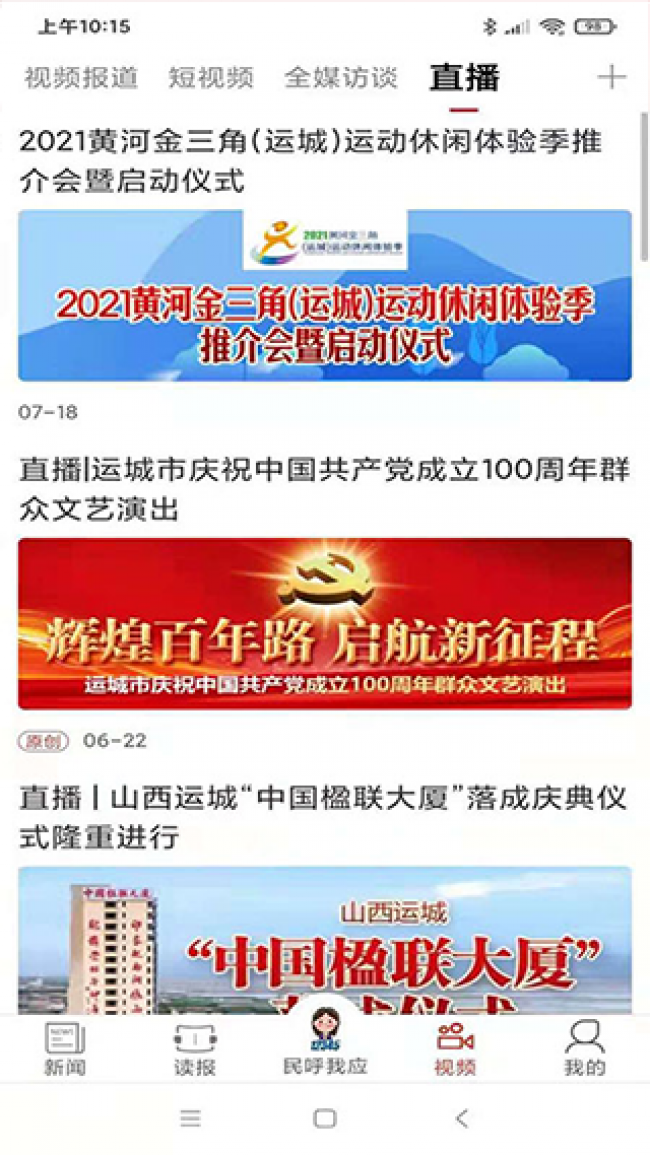Tap the 视频 bottom navigation item
This screenshot has width=650, height=1155.
[455, 1048]
